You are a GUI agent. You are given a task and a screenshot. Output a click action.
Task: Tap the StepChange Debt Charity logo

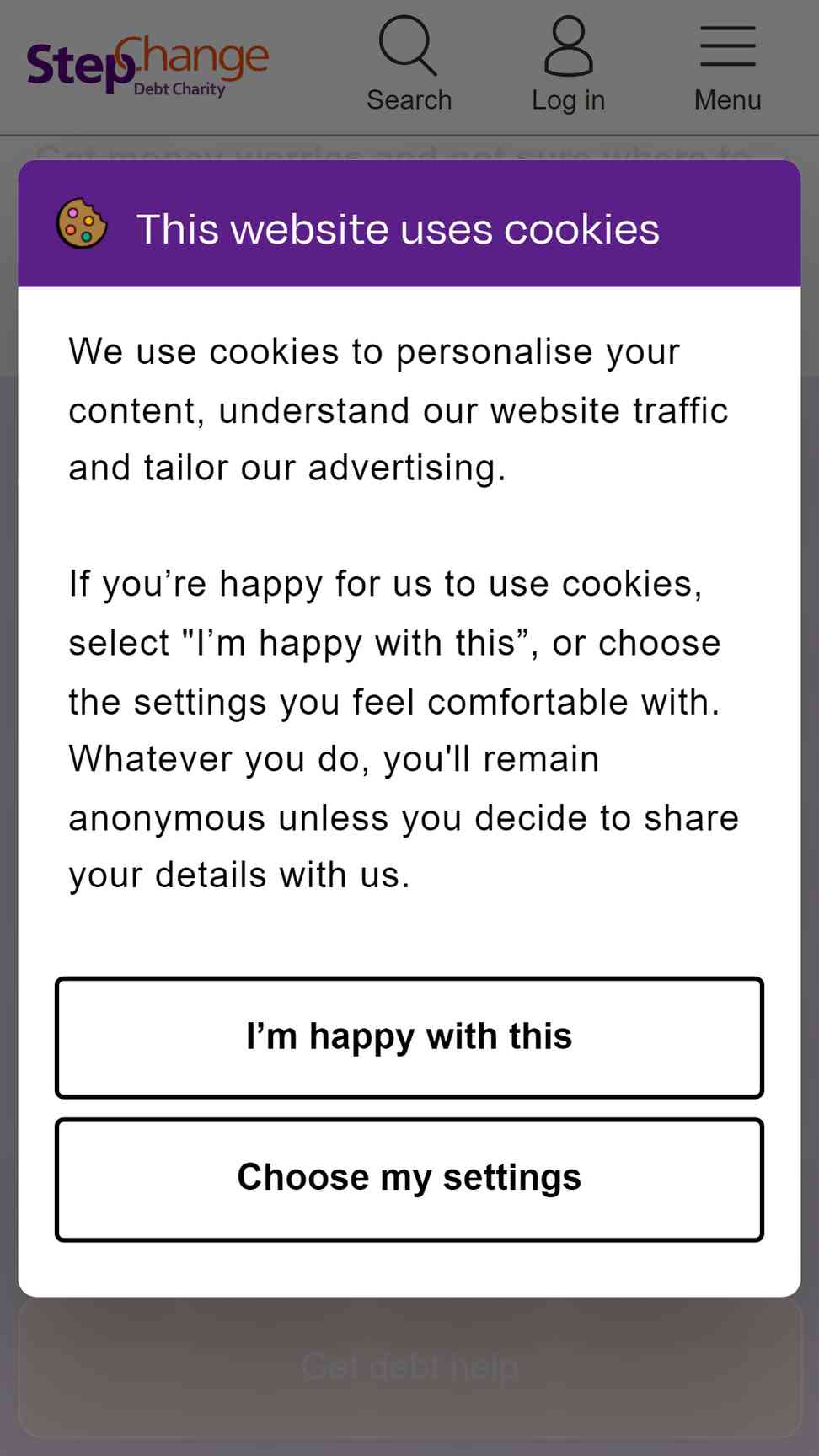(x=147, y=66)
